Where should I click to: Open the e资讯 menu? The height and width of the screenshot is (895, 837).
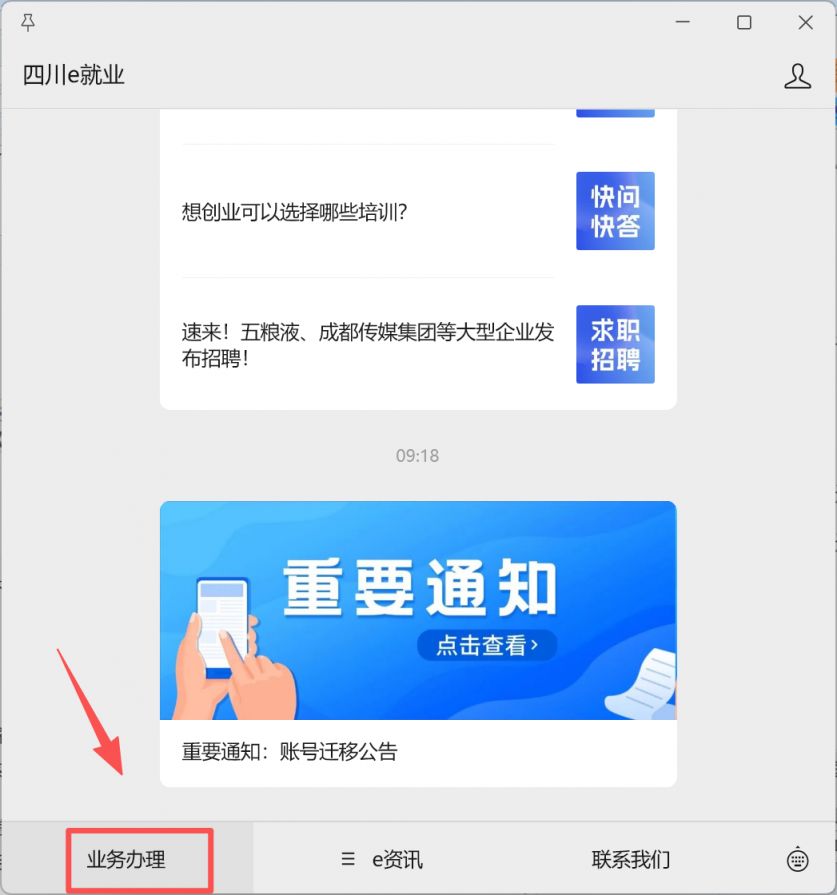pyautogui.click(x=383, y=859)
